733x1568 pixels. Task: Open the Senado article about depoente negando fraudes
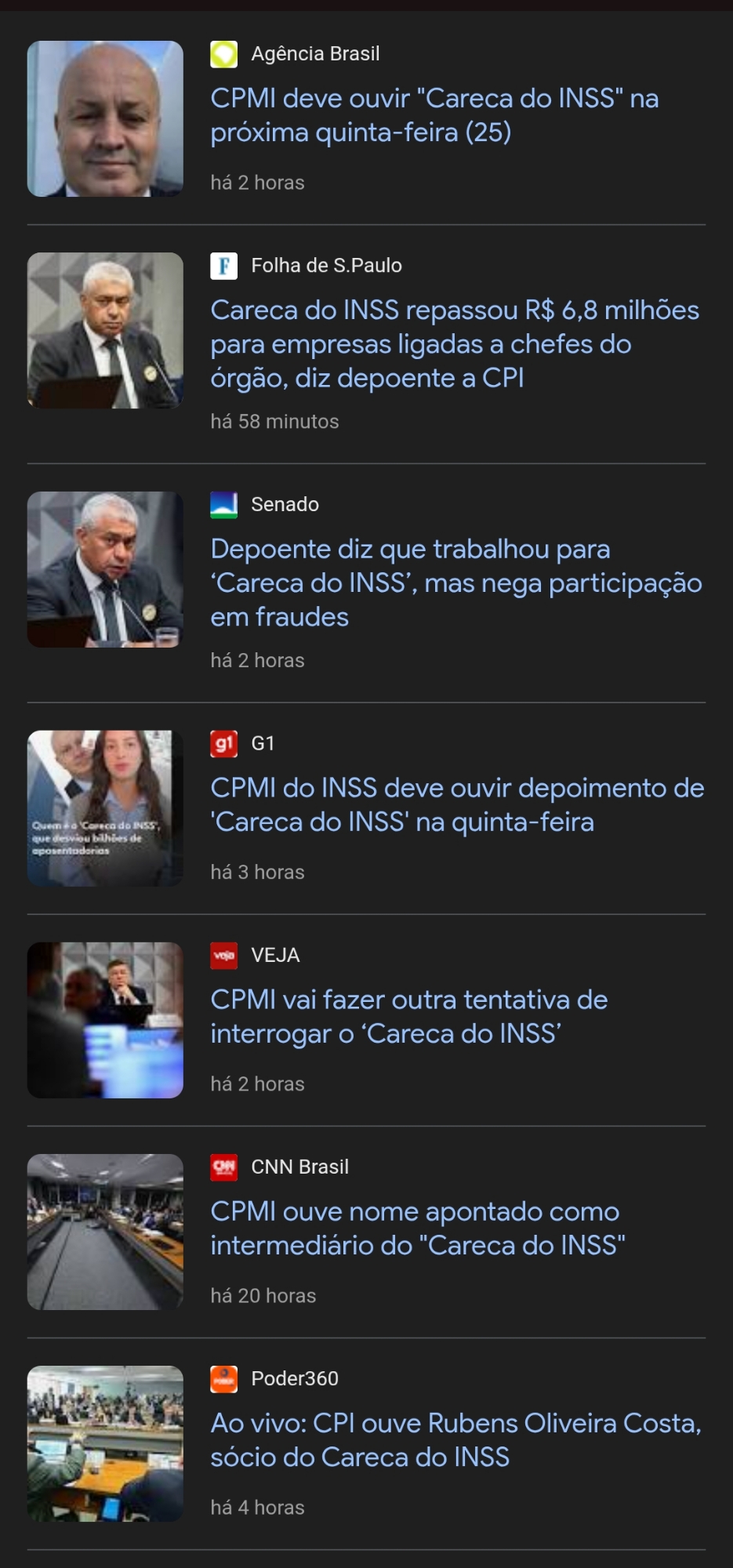[455, 583]
